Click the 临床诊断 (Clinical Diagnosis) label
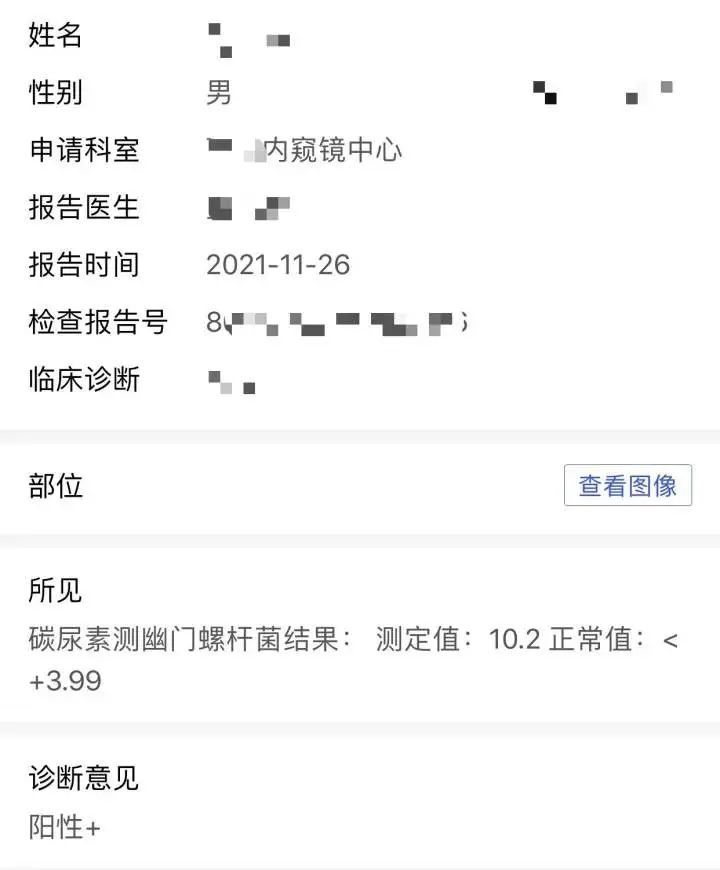This screenshot has height=870, width=720. 84,380
